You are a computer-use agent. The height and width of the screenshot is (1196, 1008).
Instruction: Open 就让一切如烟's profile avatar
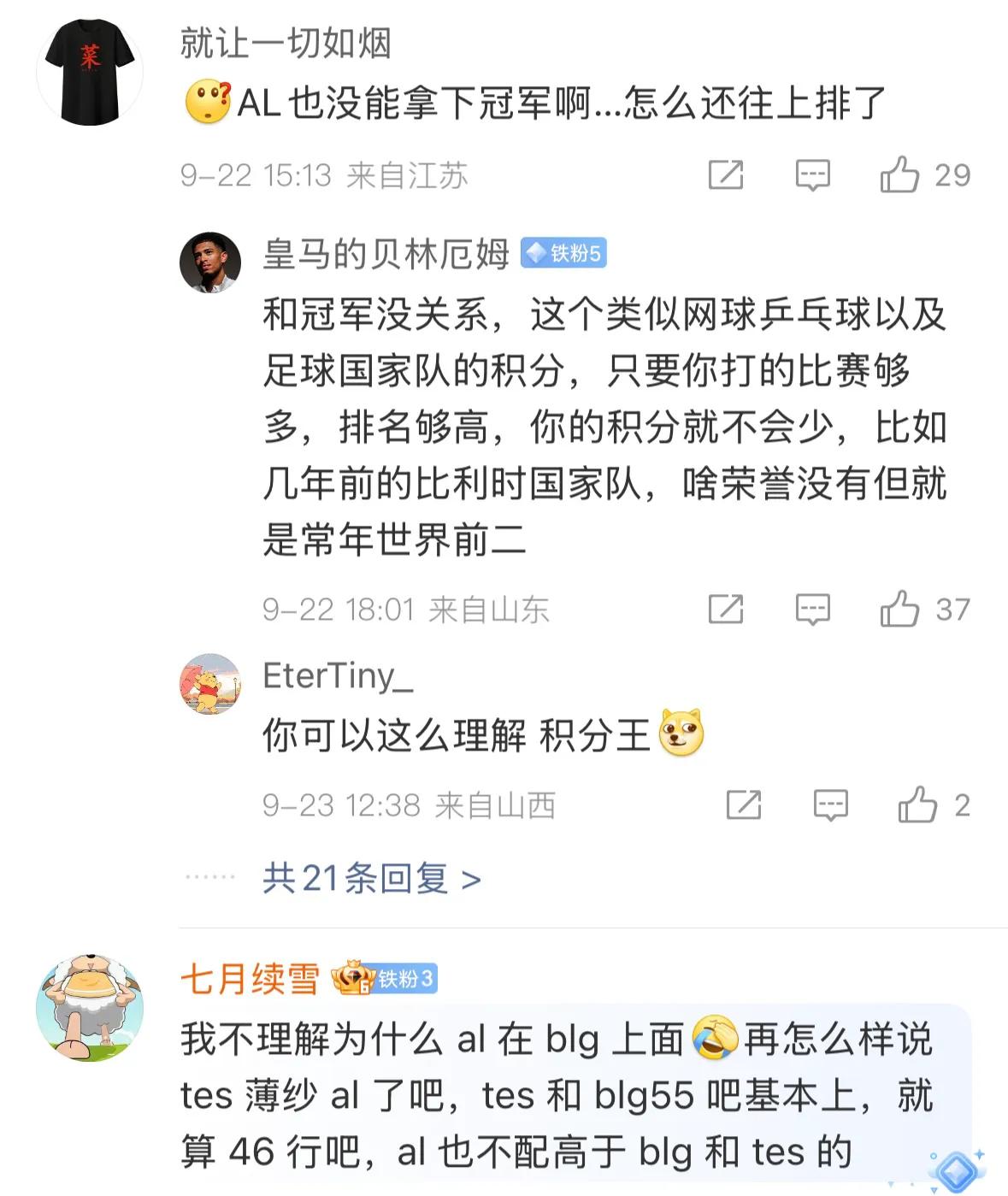(x=90, y=73)
